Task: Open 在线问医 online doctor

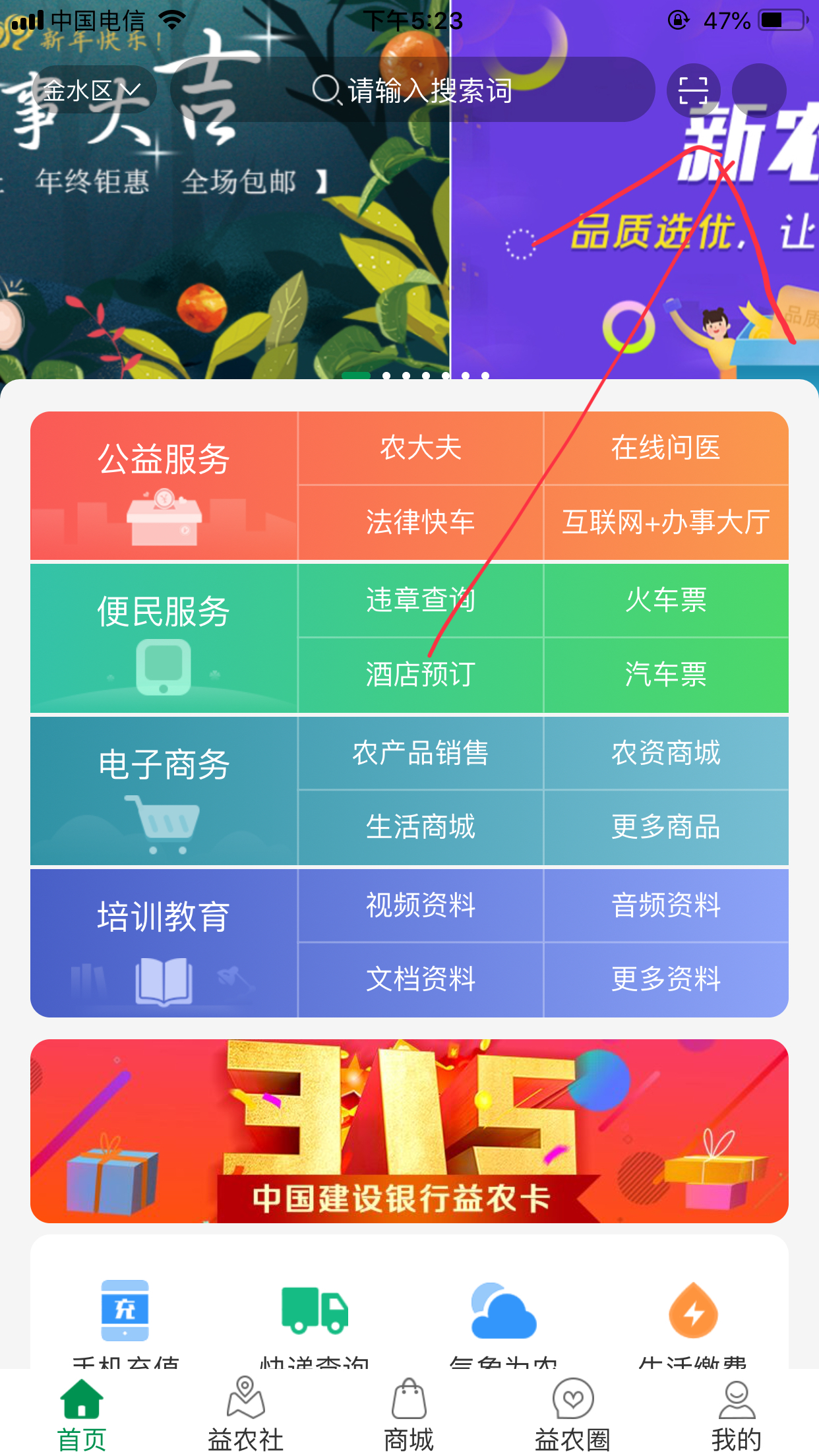Action: (x=665, y=448)
